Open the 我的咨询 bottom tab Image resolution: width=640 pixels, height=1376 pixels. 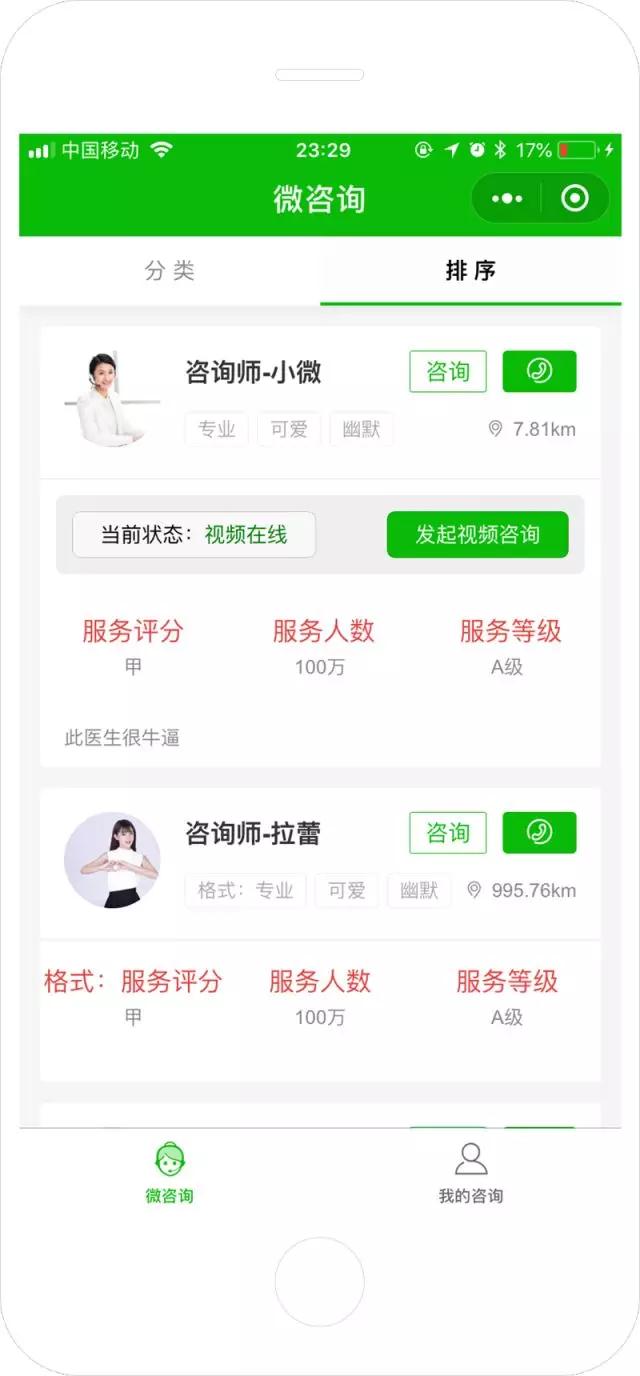point(470,1174)
